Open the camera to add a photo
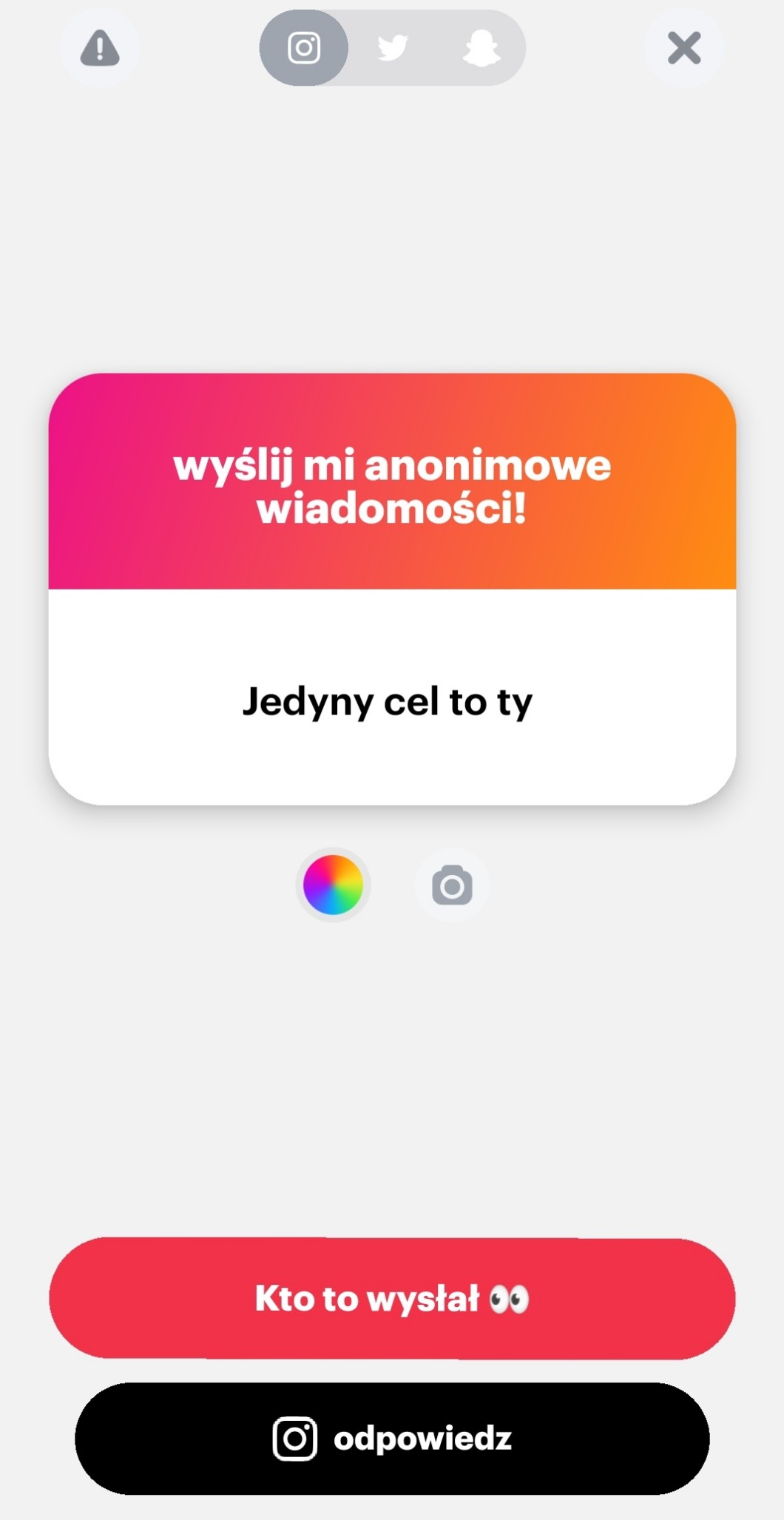The height and width of the screenshot is (1520, 784). click(x=452, y=885)
